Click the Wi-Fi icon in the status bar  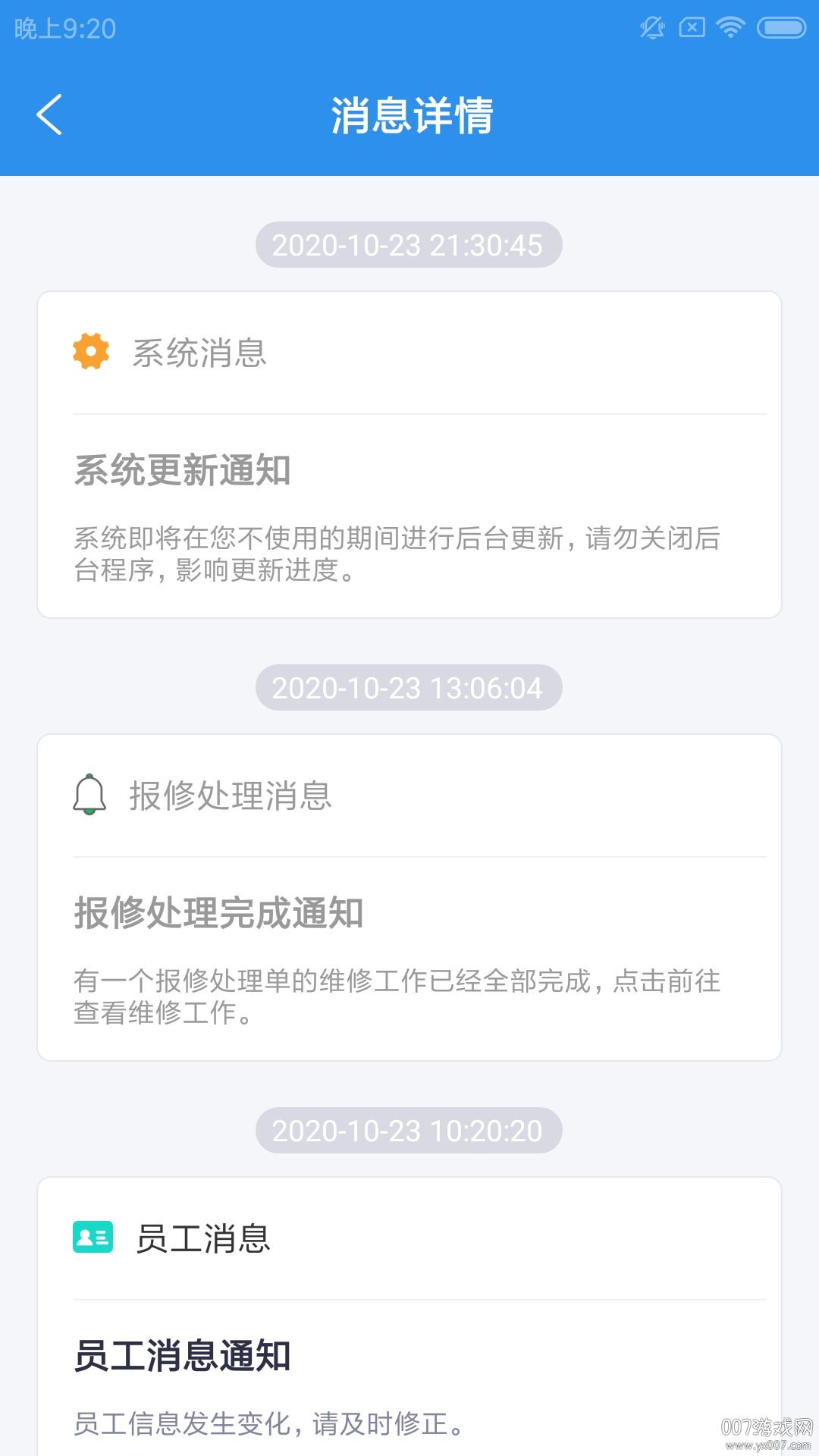tap(730, 27)
